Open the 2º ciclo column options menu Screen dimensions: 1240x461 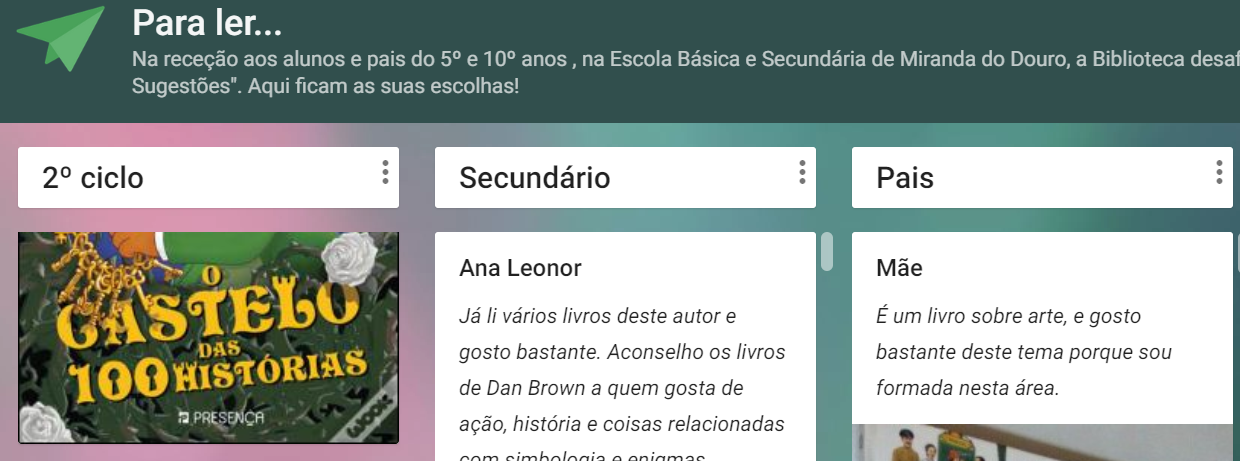(x=385, y=173)
